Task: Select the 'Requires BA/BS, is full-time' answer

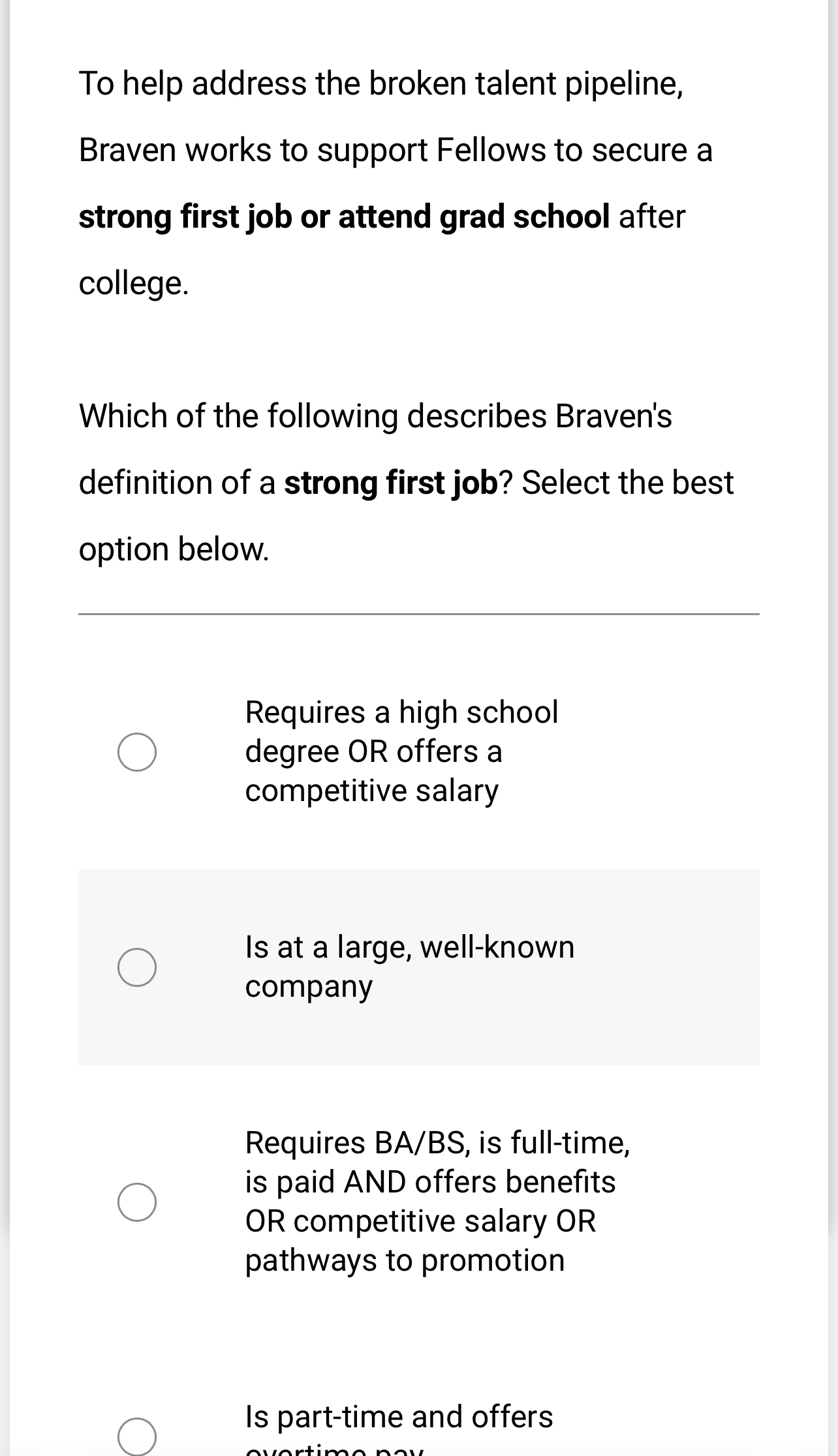Action: click(x=137, y=1202)
